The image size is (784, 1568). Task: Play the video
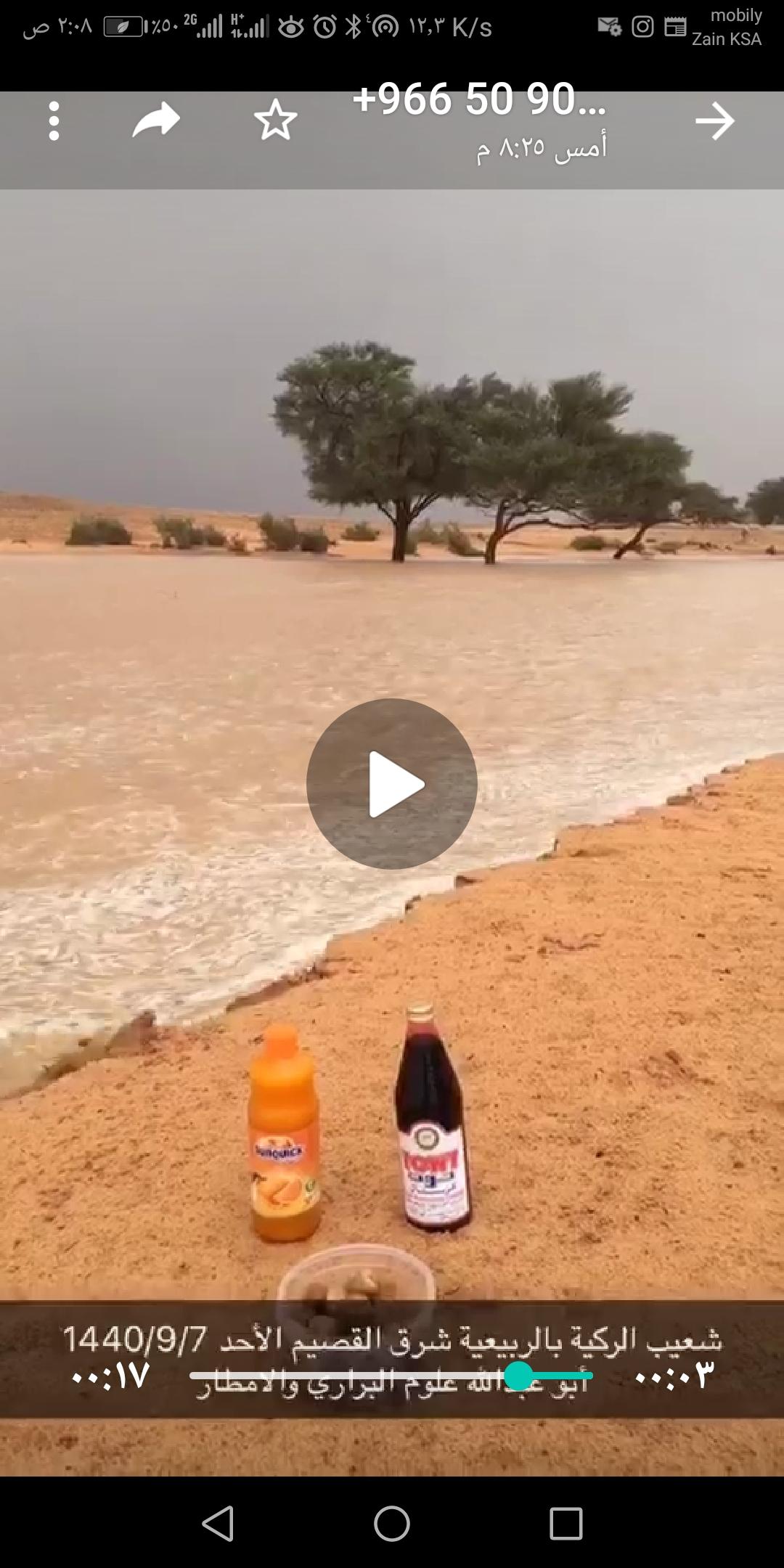[391, 784]
